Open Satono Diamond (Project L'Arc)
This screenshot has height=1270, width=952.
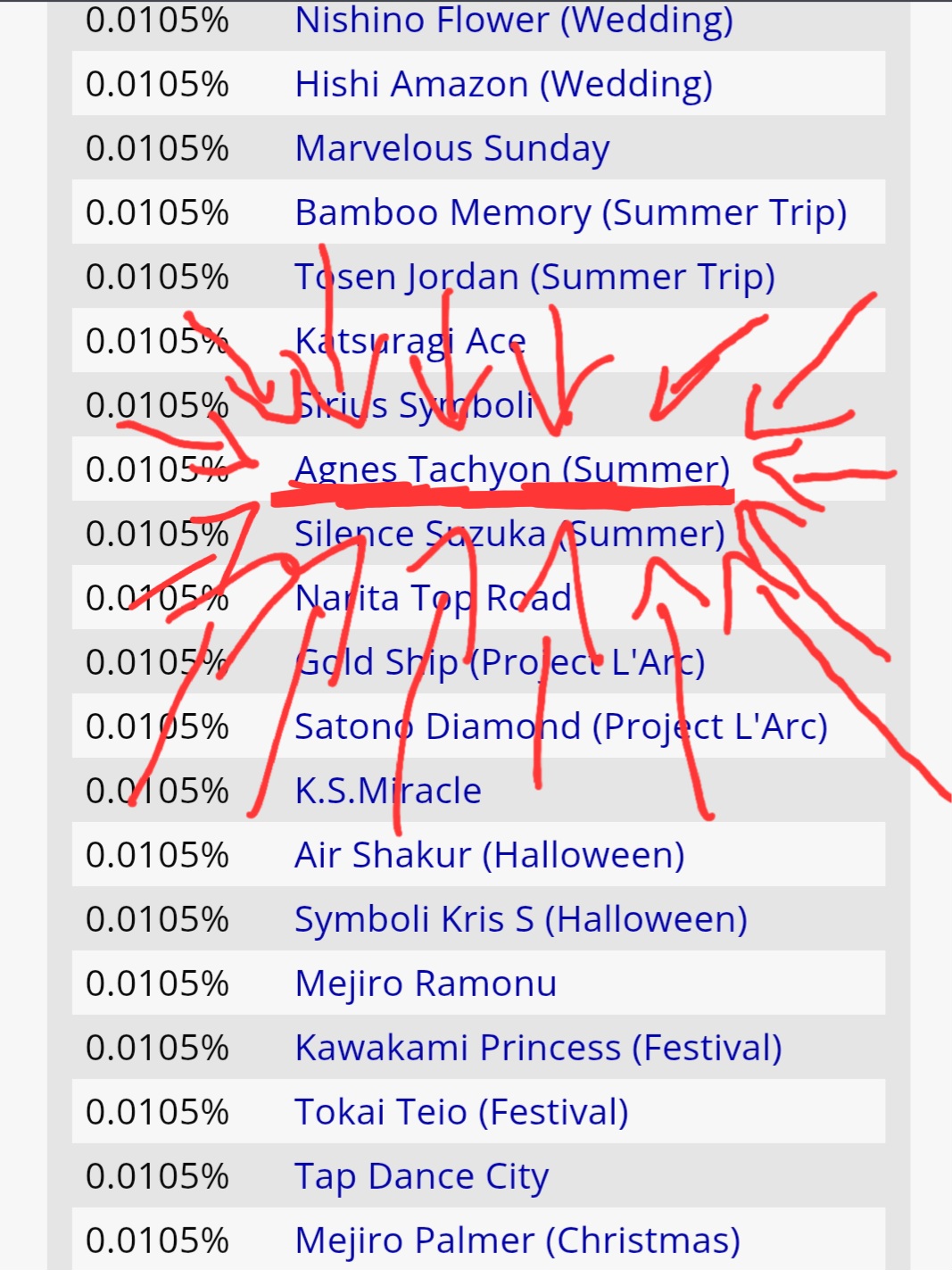click(x=560, y=726)
